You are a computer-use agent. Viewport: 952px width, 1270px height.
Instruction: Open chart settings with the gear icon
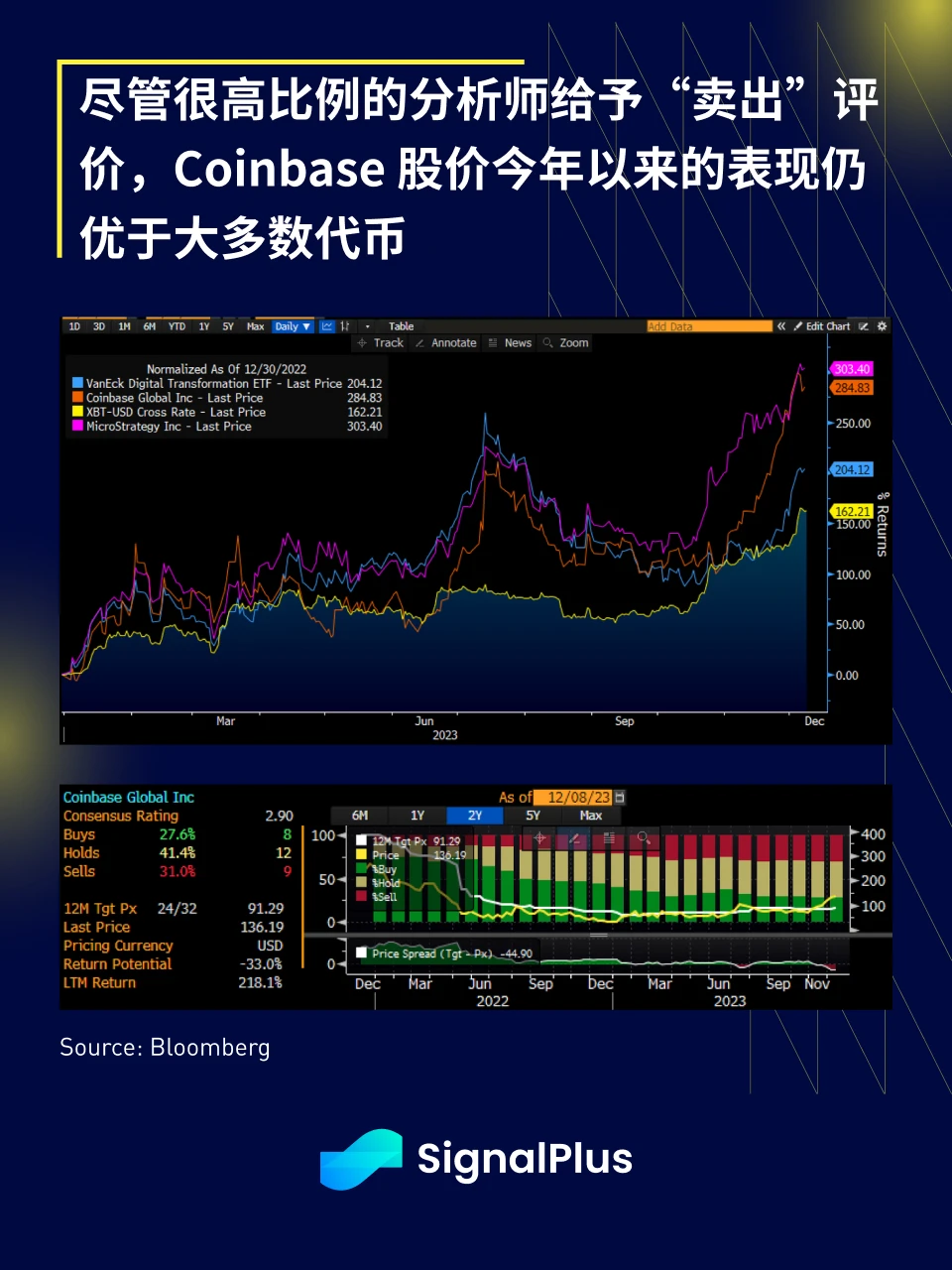coord(881,325)
